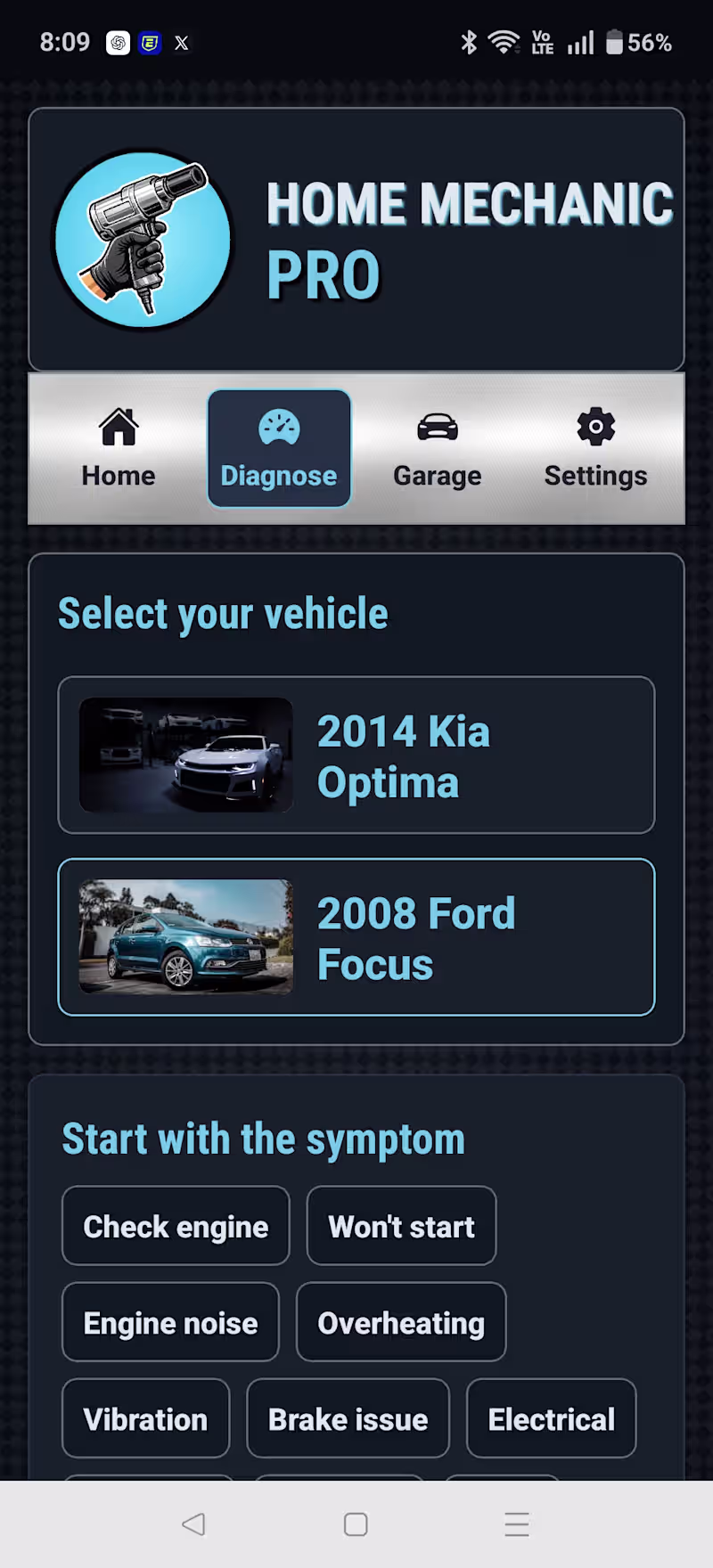The height and width of the screenshot is (1568, 713).
Task: Select the Won't start symptom chip
Action: 401,1226
